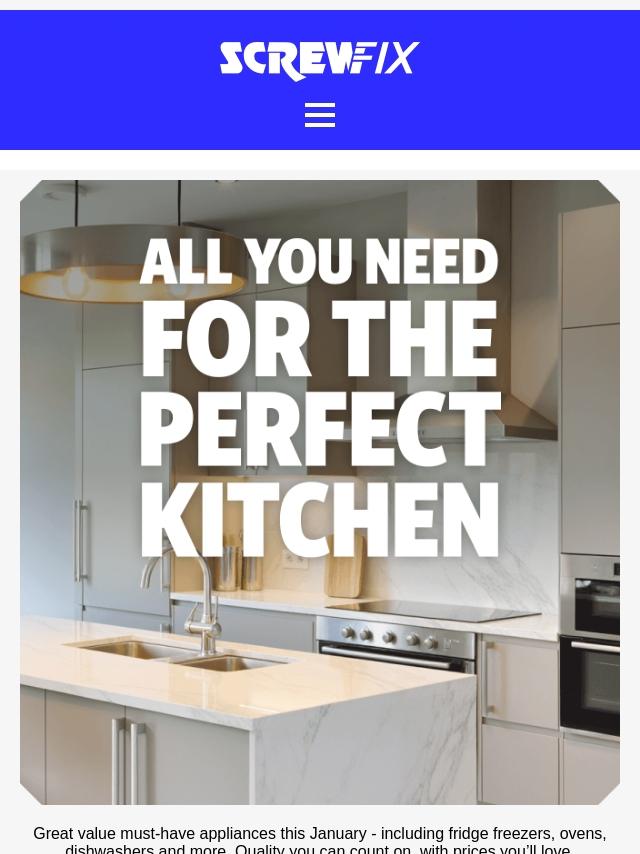
Task: Open the perfect kitchen banner
Action: pyautogui.click(x=320, y=492)
